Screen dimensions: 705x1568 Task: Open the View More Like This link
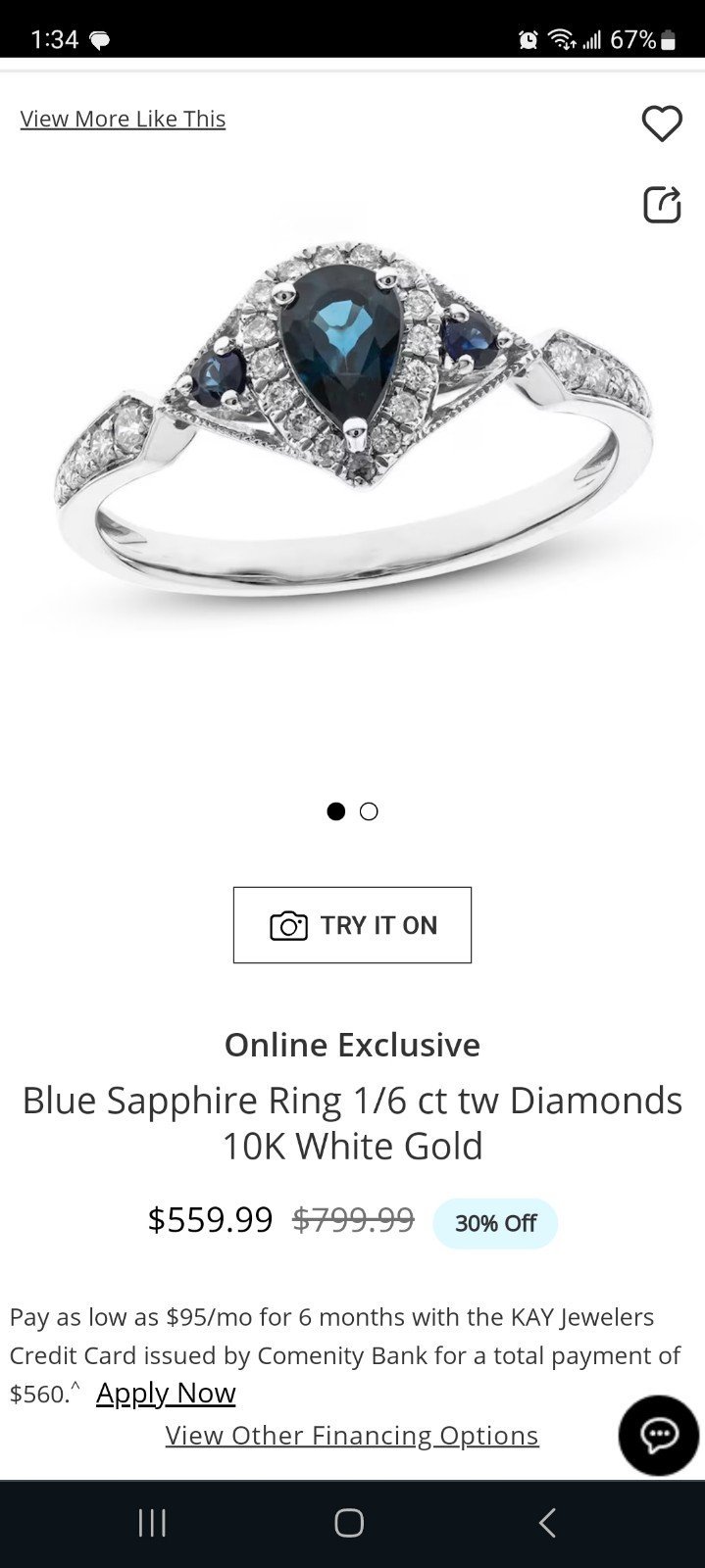[x=123, y=119]
